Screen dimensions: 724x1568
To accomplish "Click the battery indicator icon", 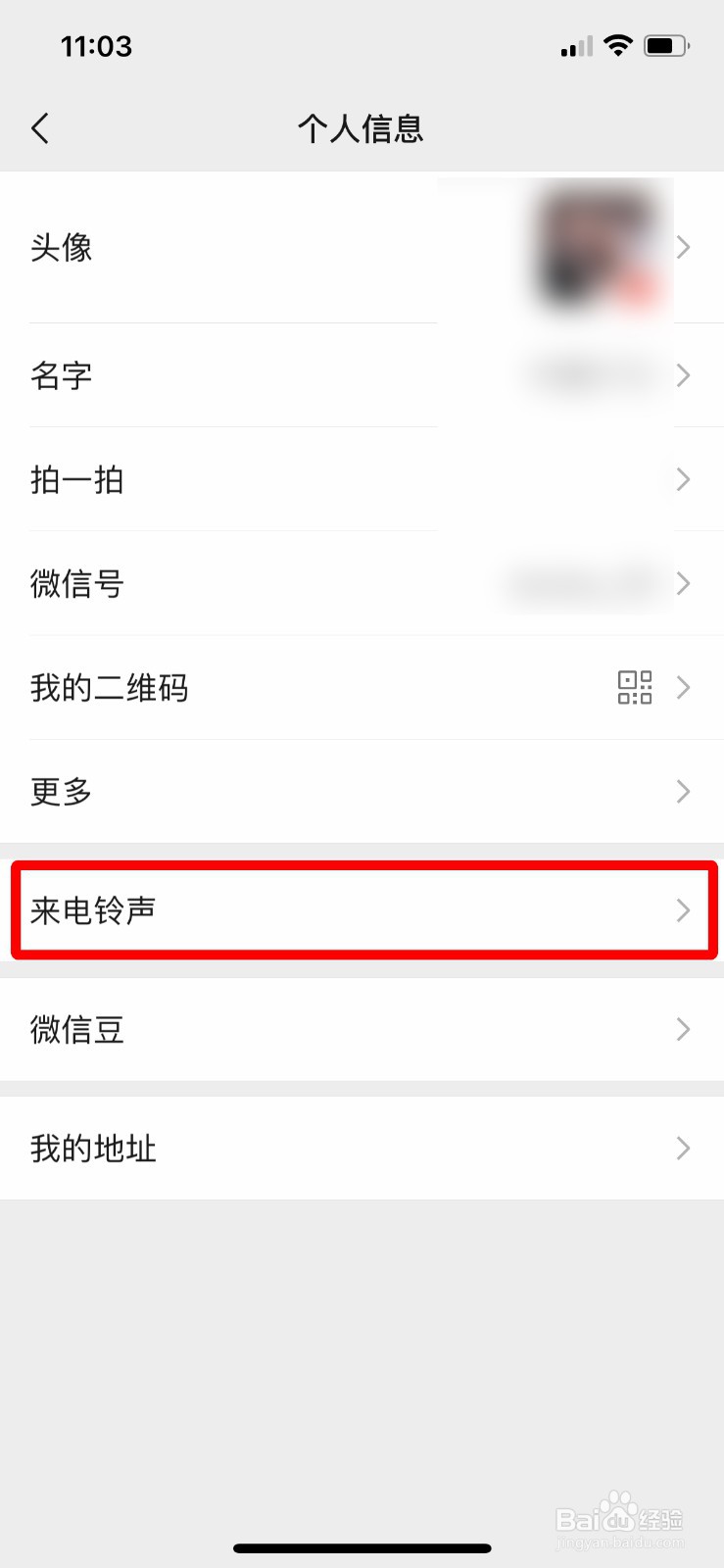I will pos(667,44).
